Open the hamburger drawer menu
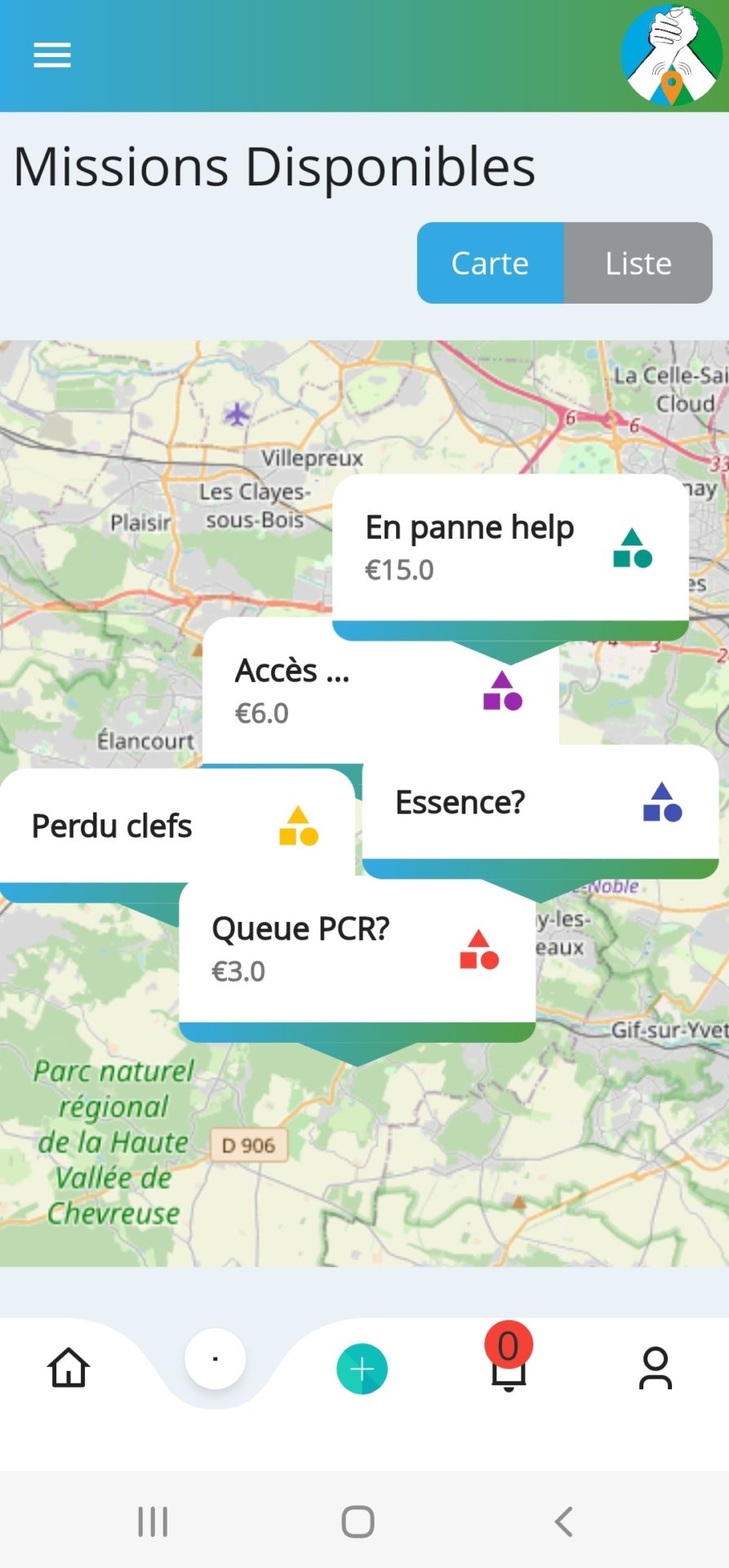Viewport: 729px width, 1568px height. click(51, 55)
